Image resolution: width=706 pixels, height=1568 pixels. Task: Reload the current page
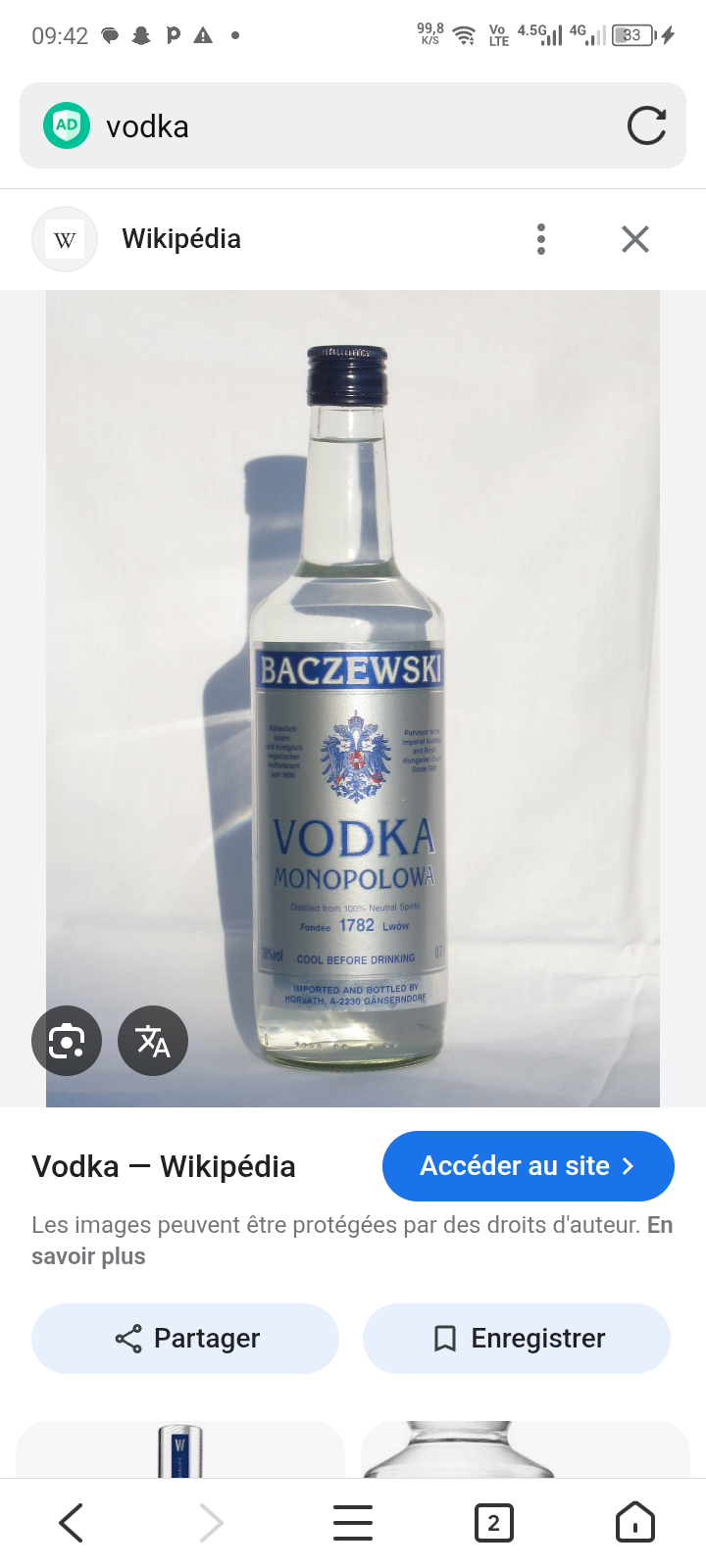point(646,126)
